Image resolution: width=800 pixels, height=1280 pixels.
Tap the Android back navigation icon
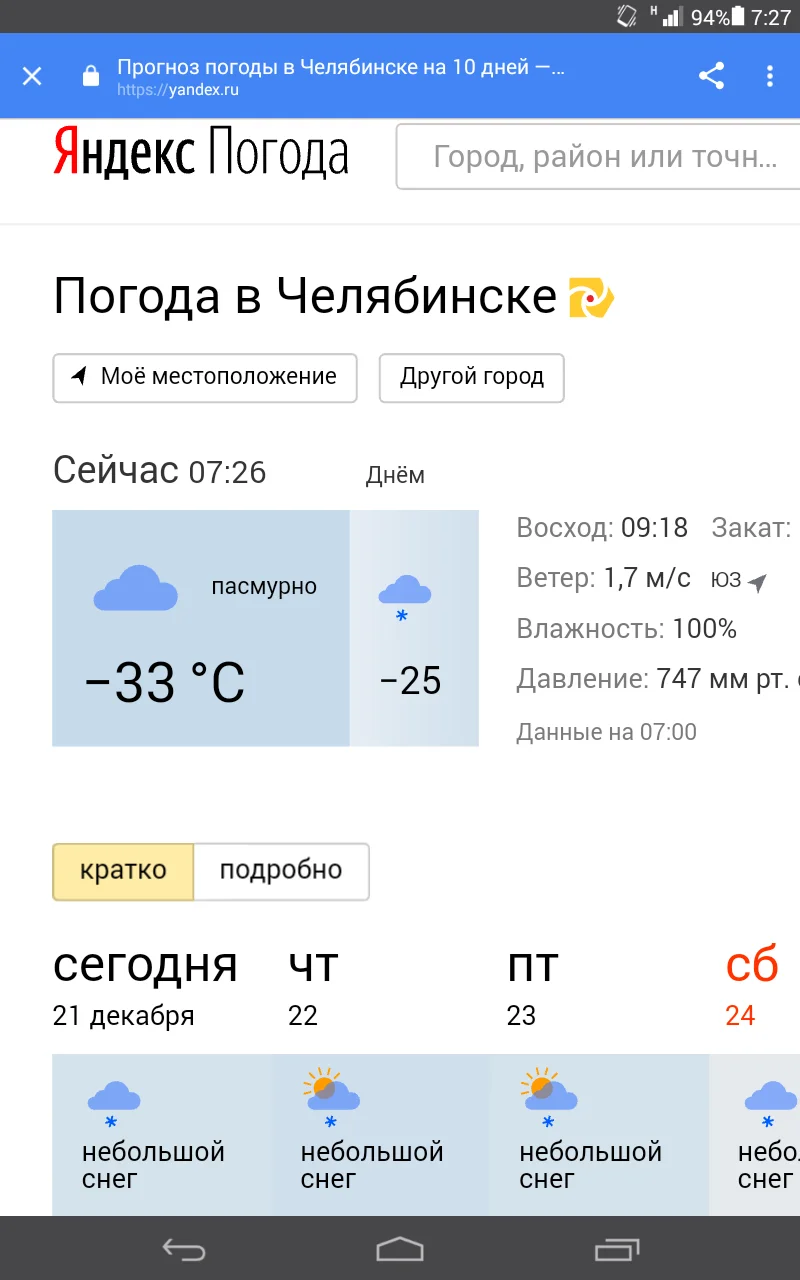tap(182, 1249)
